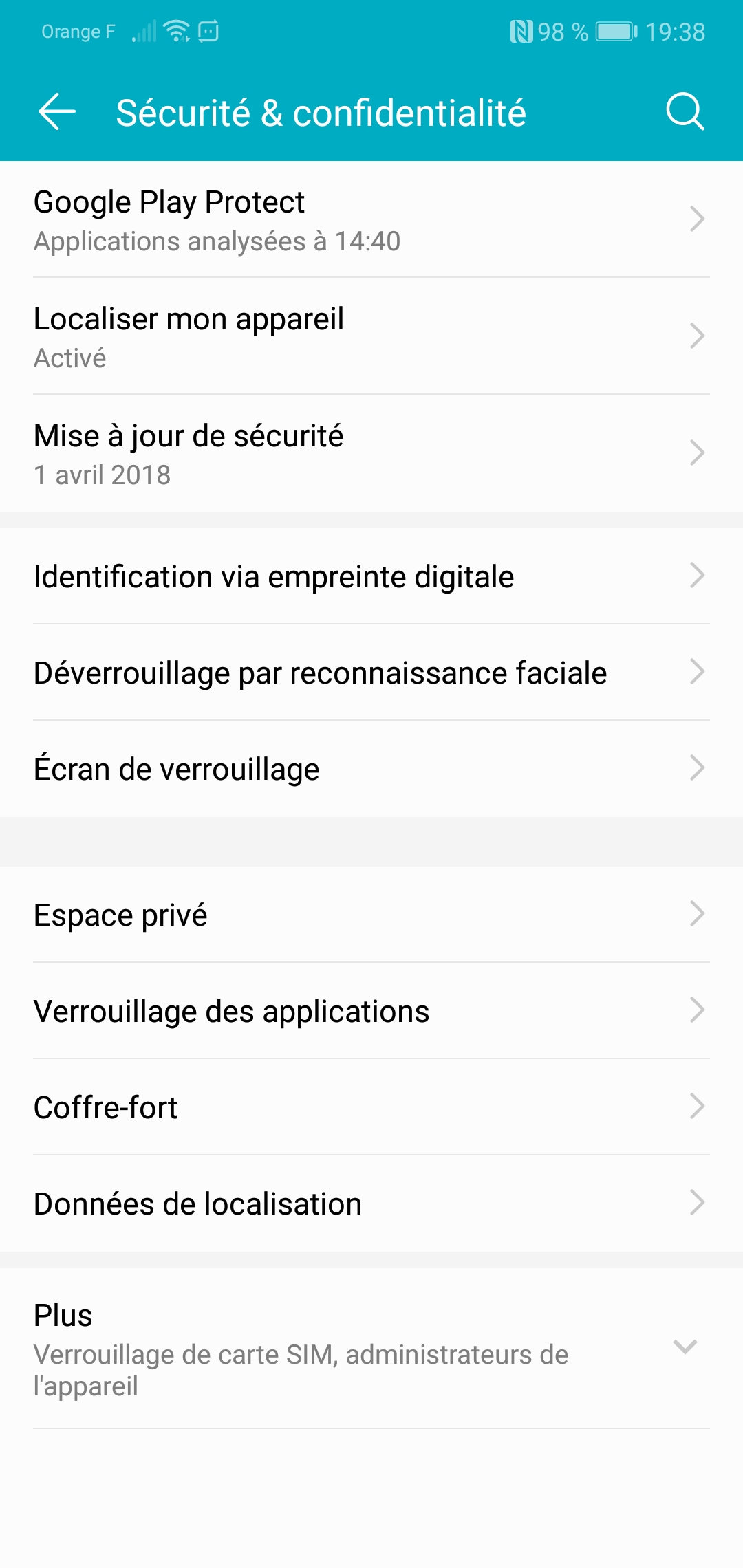Screen dimensions: 743x1568
Task: Open Google Play Protect settings
Action: pyautogui.click(x=371, y=219)
